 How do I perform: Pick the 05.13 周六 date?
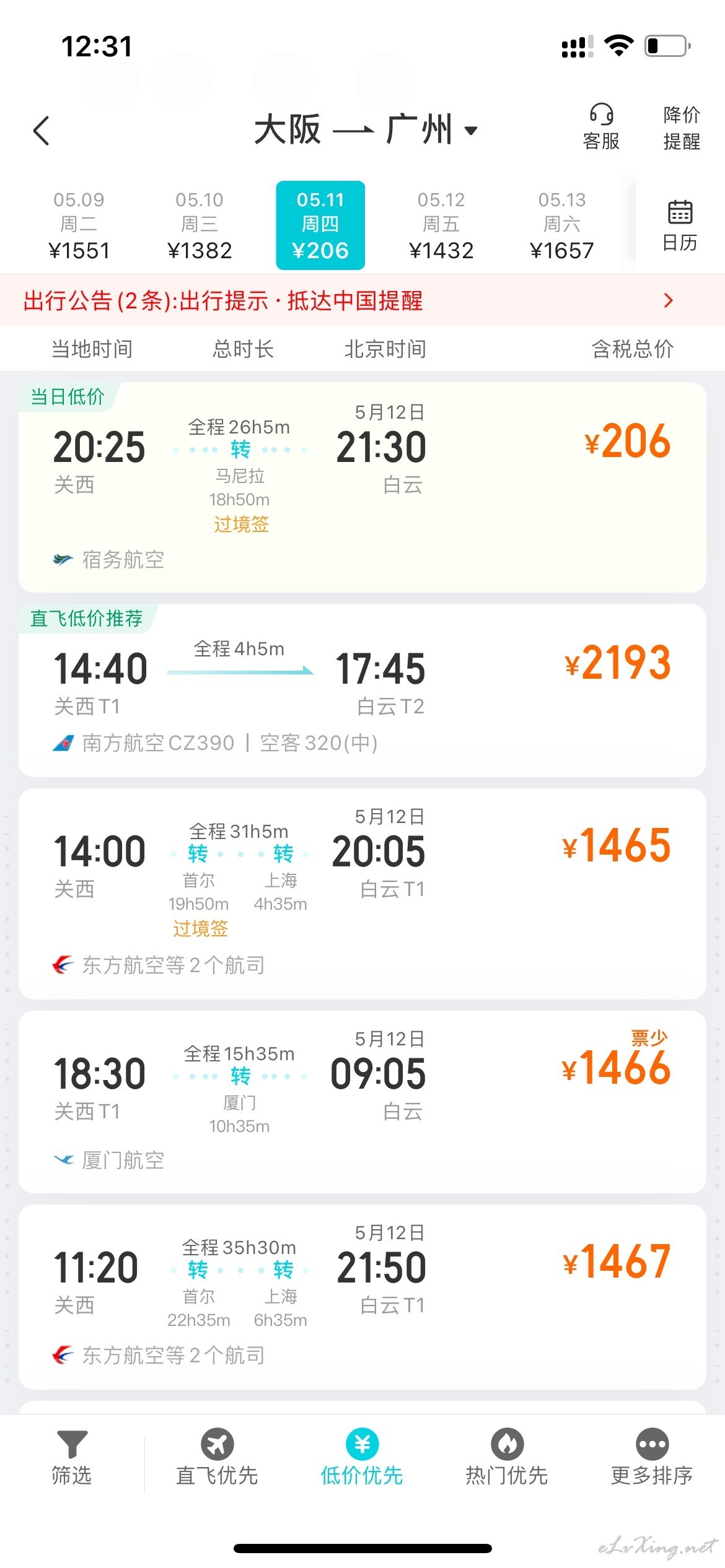click(562, 225)
